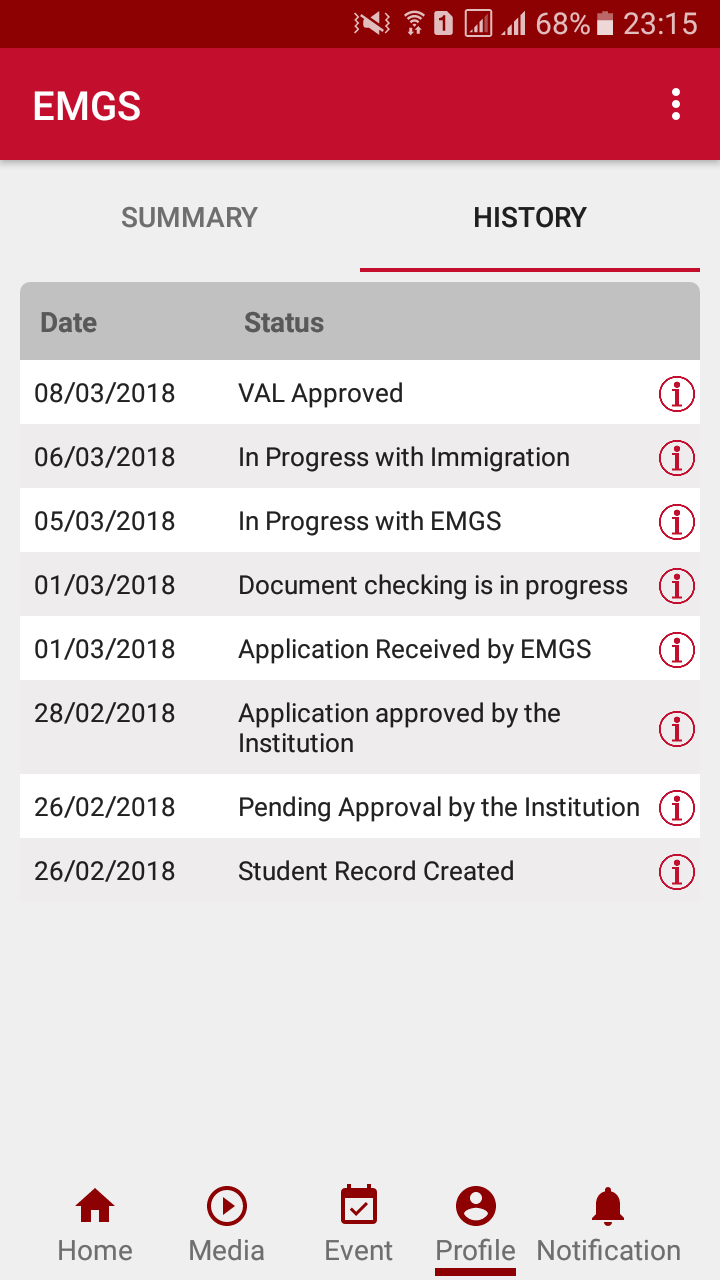The width and height of the screenshot is (720, 1280).
Task: Show info for Application Received by EMGS
Action: click(x=677, y=650)
